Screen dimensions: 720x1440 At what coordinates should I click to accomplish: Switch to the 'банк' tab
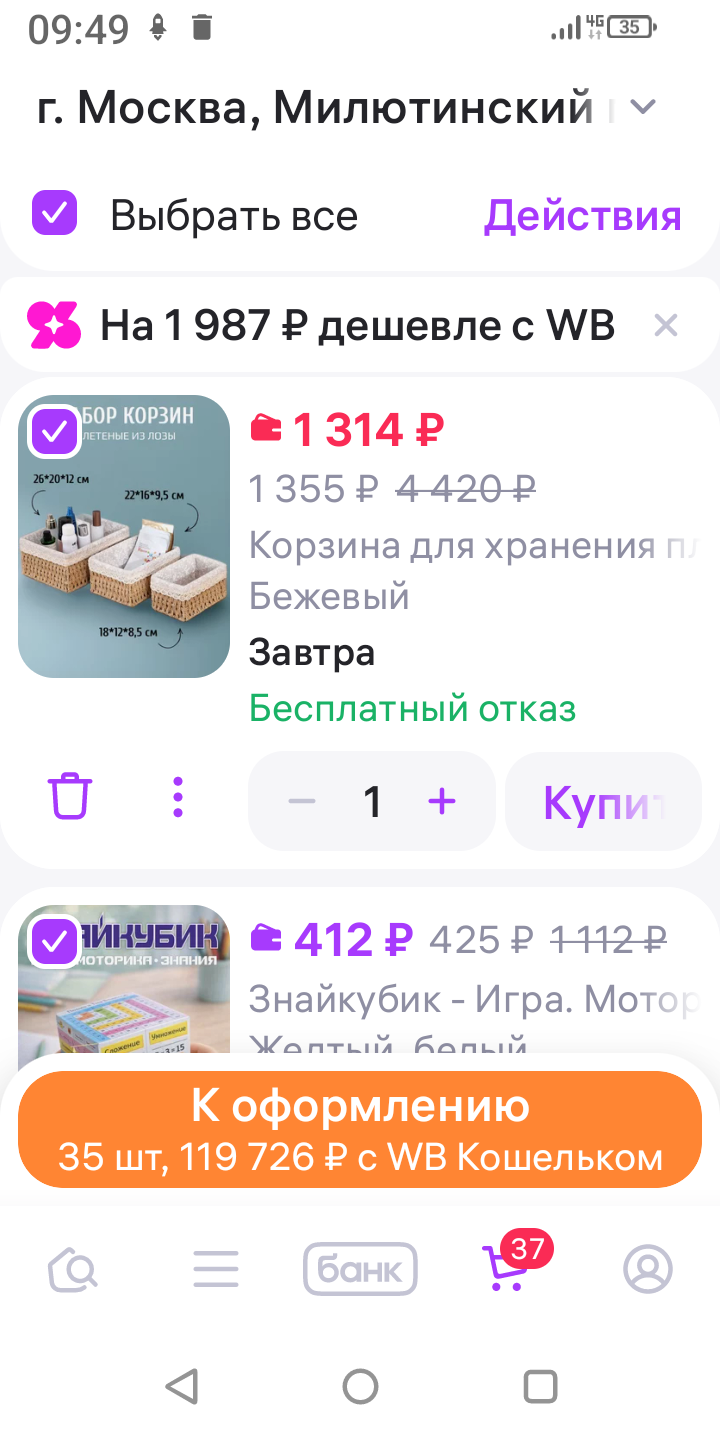pos(360,1270)
